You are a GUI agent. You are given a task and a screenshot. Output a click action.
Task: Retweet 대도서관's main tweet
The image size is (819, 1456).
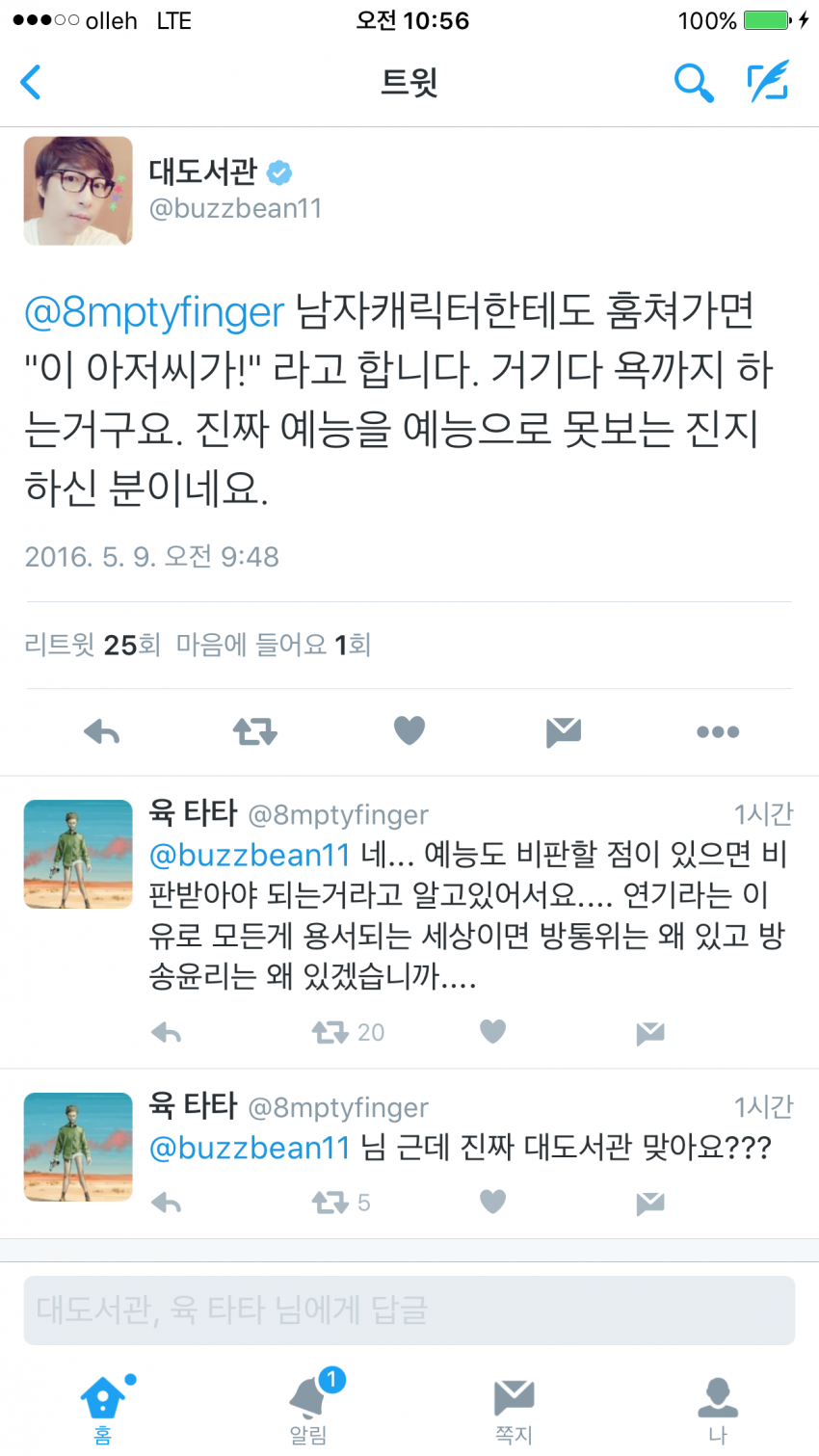tap(254, 732)
